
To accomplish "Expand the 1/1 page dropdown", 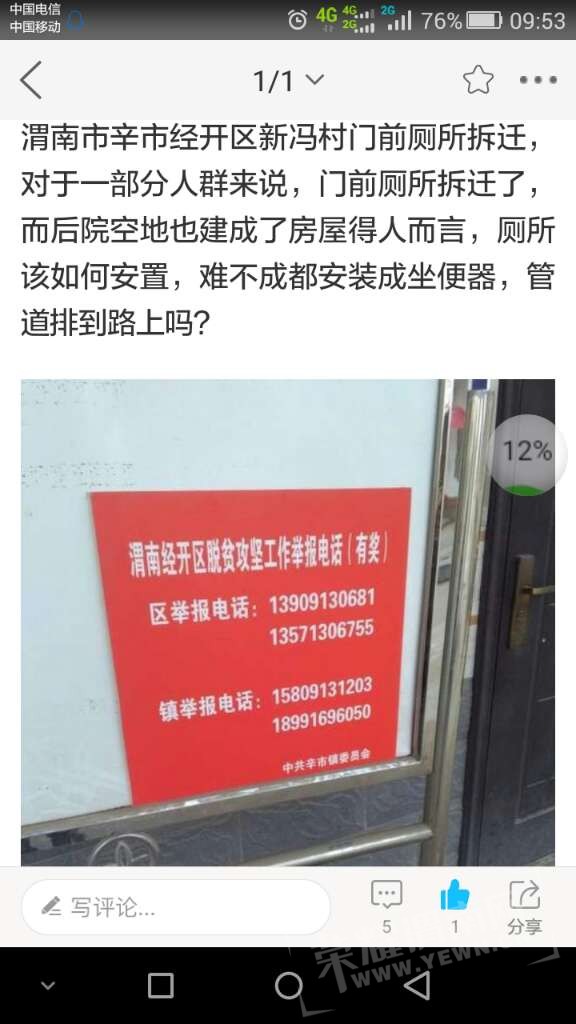I will coord(288,80).
